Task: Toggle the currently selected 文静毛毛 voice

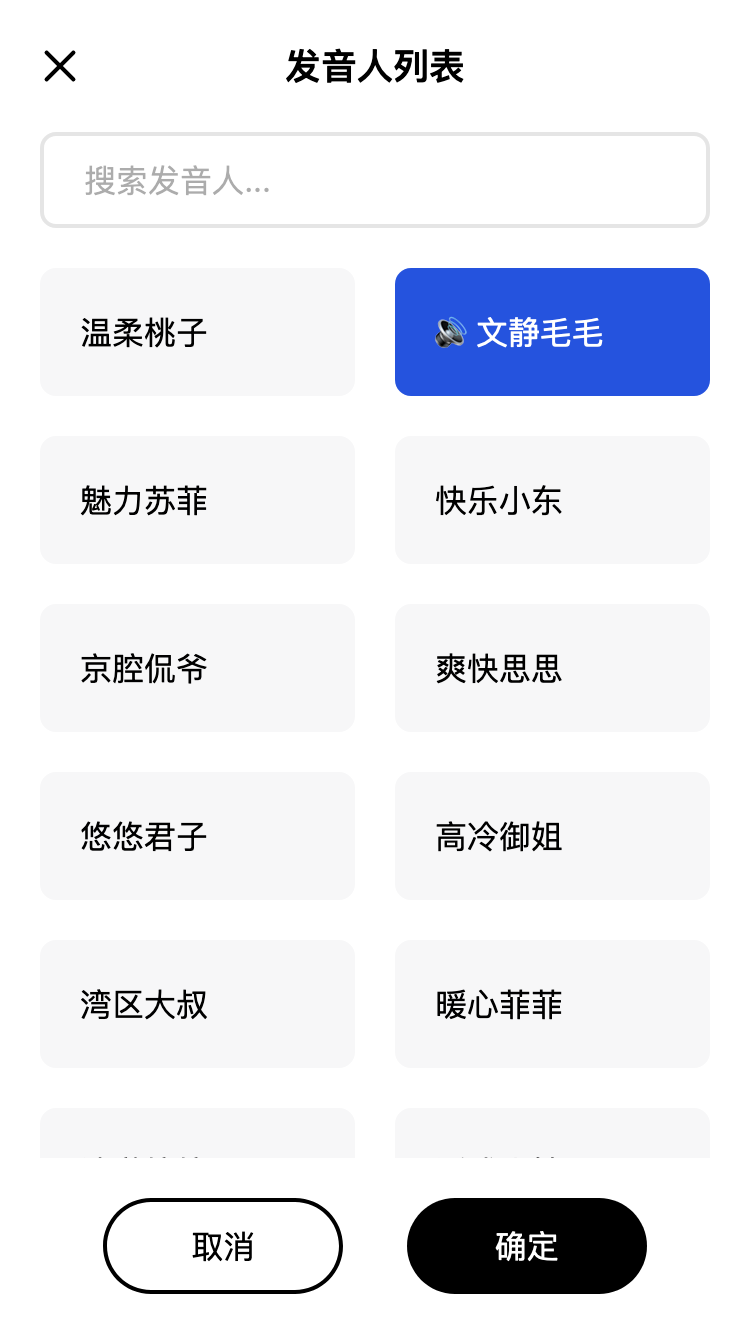Action: click(x=552, y=332)
